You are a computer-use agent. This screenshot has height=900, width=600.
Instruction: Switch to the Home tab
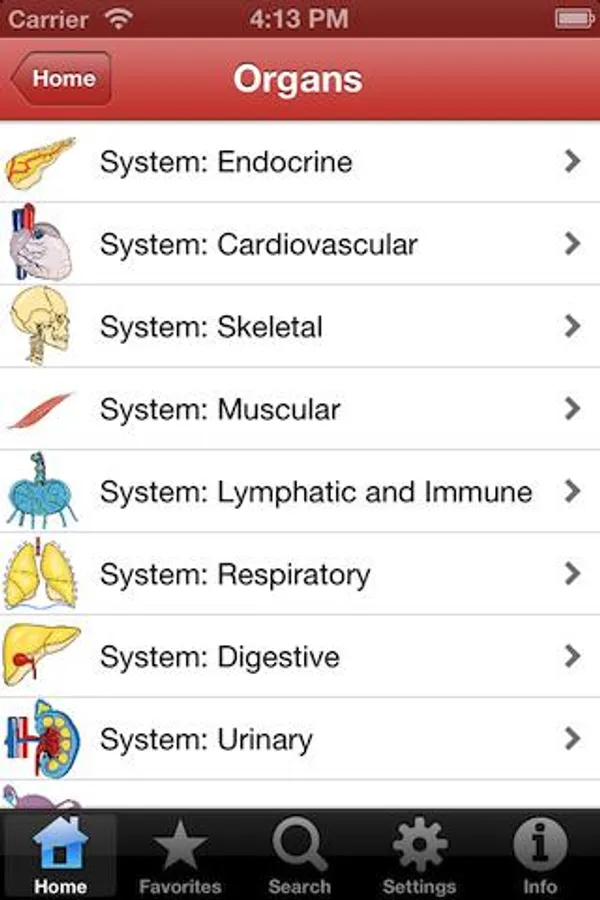tap(60, 856)
